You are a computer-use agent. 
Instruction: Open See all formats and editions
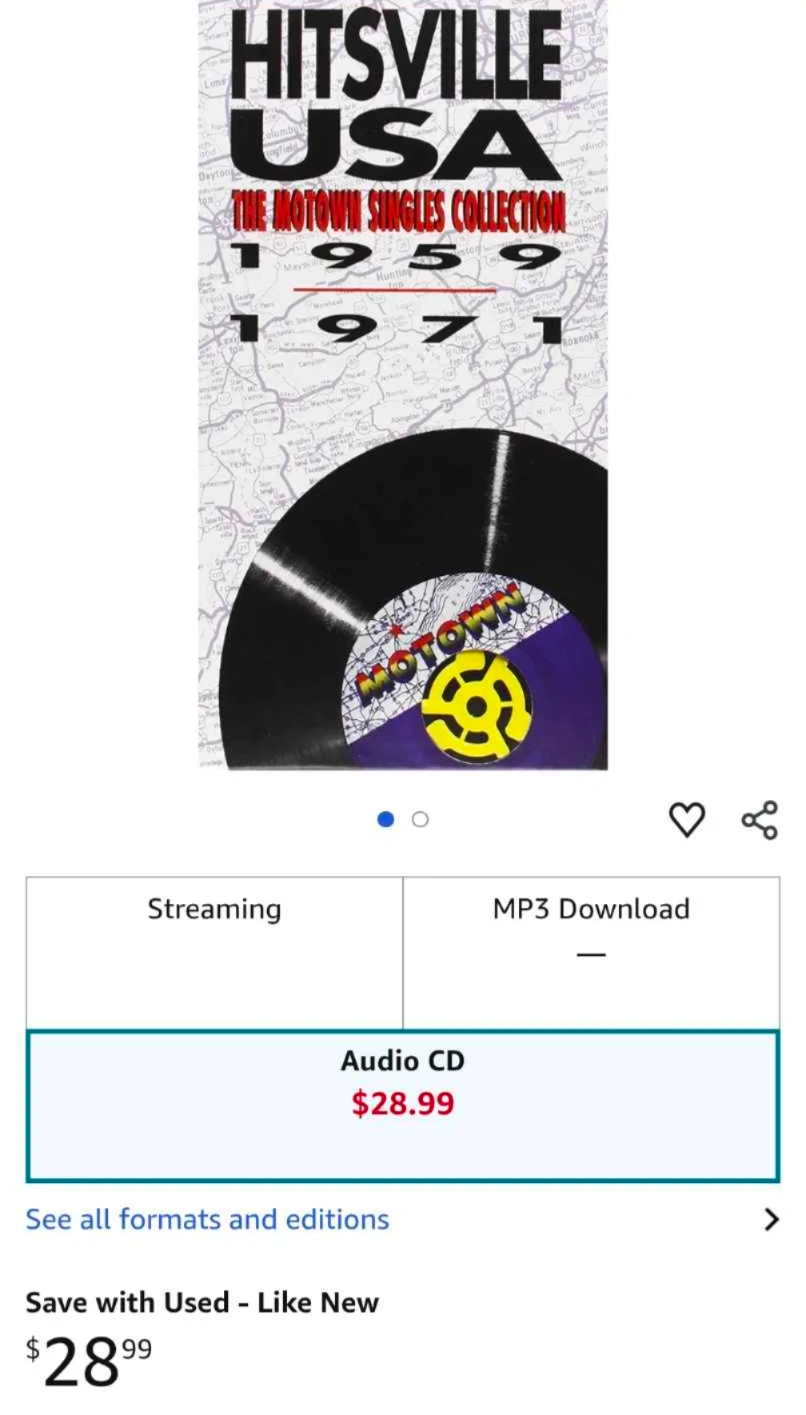pyautogui.click(x=403, y=1219)
